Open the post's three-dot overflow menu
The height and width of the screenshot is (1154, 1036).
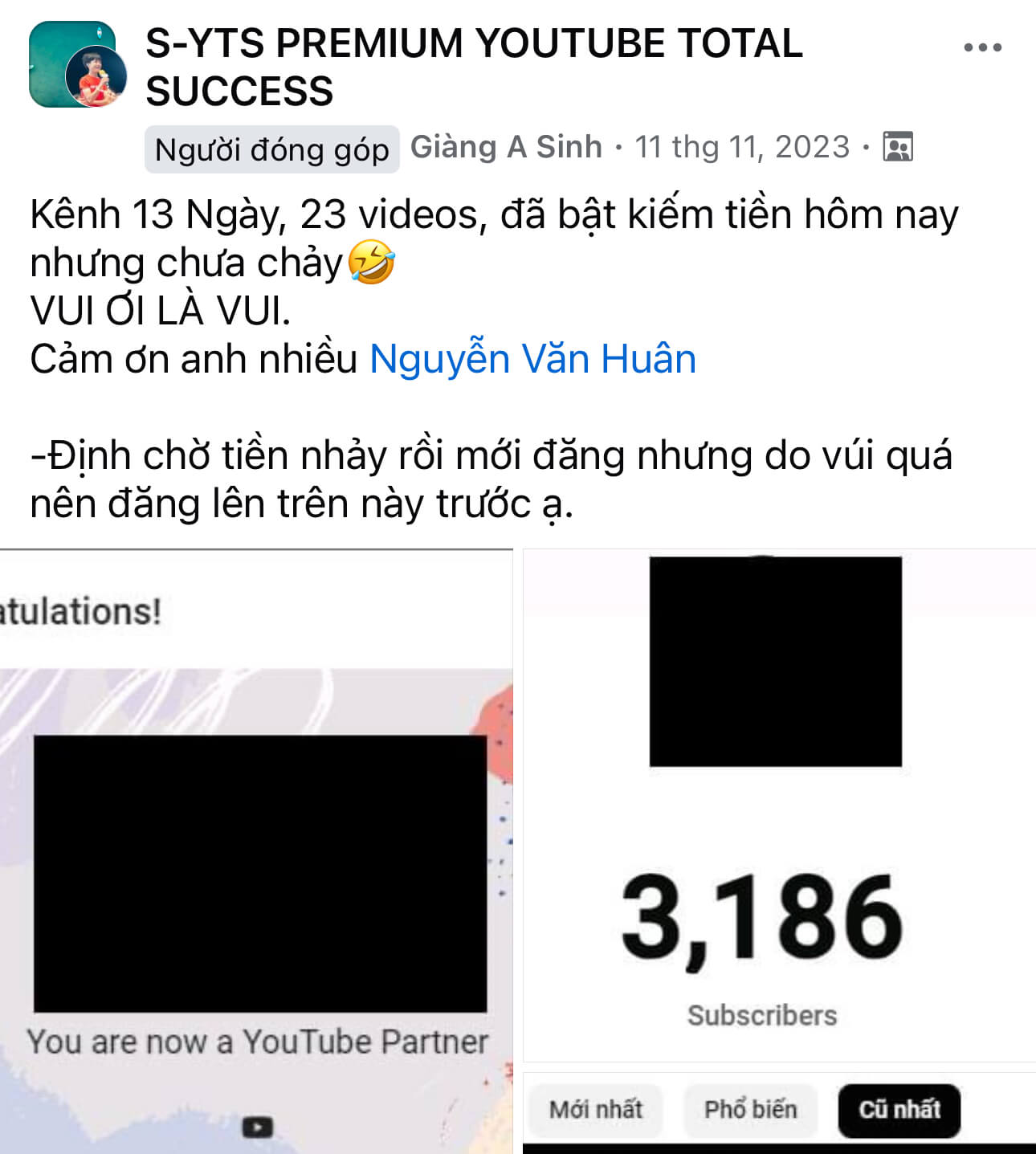pyautogui.click(x=982, y=48)
